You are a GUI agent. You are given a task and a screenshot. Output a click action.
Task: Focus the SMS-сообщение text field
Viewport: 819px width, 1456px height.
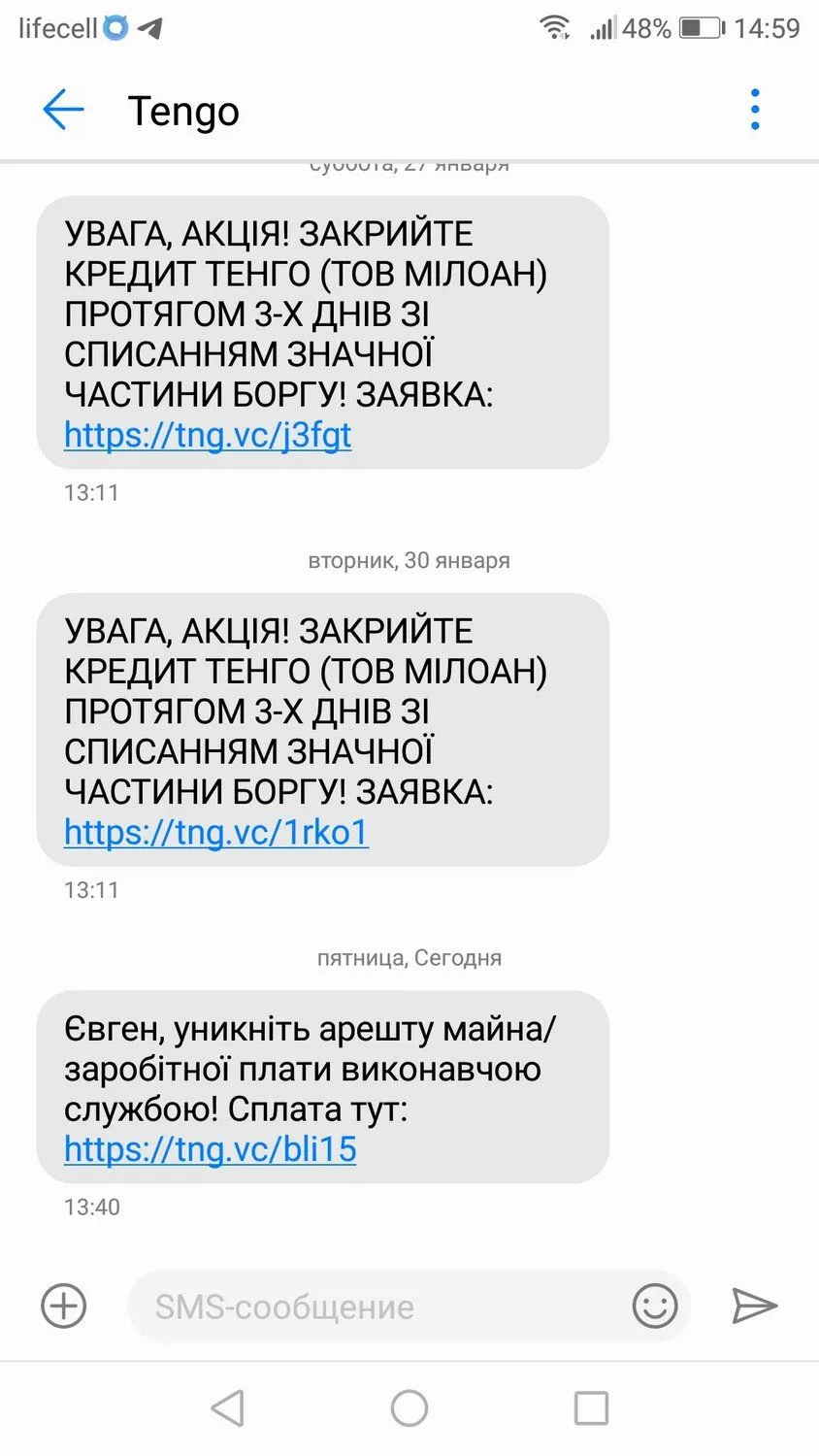pyautogui.click(x=378, y=1307)
